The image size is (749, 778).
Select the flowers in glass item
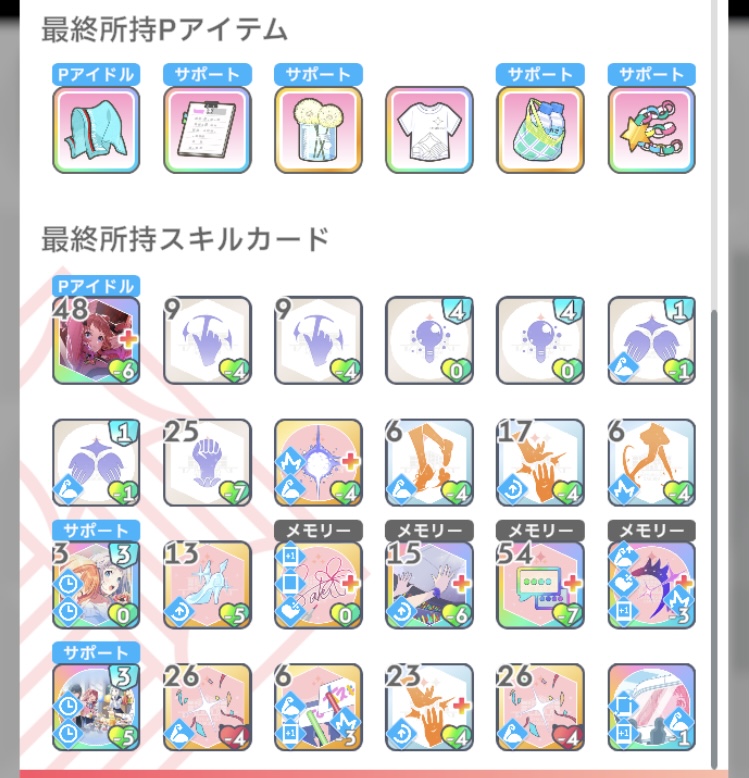click(x=318, y=130)
